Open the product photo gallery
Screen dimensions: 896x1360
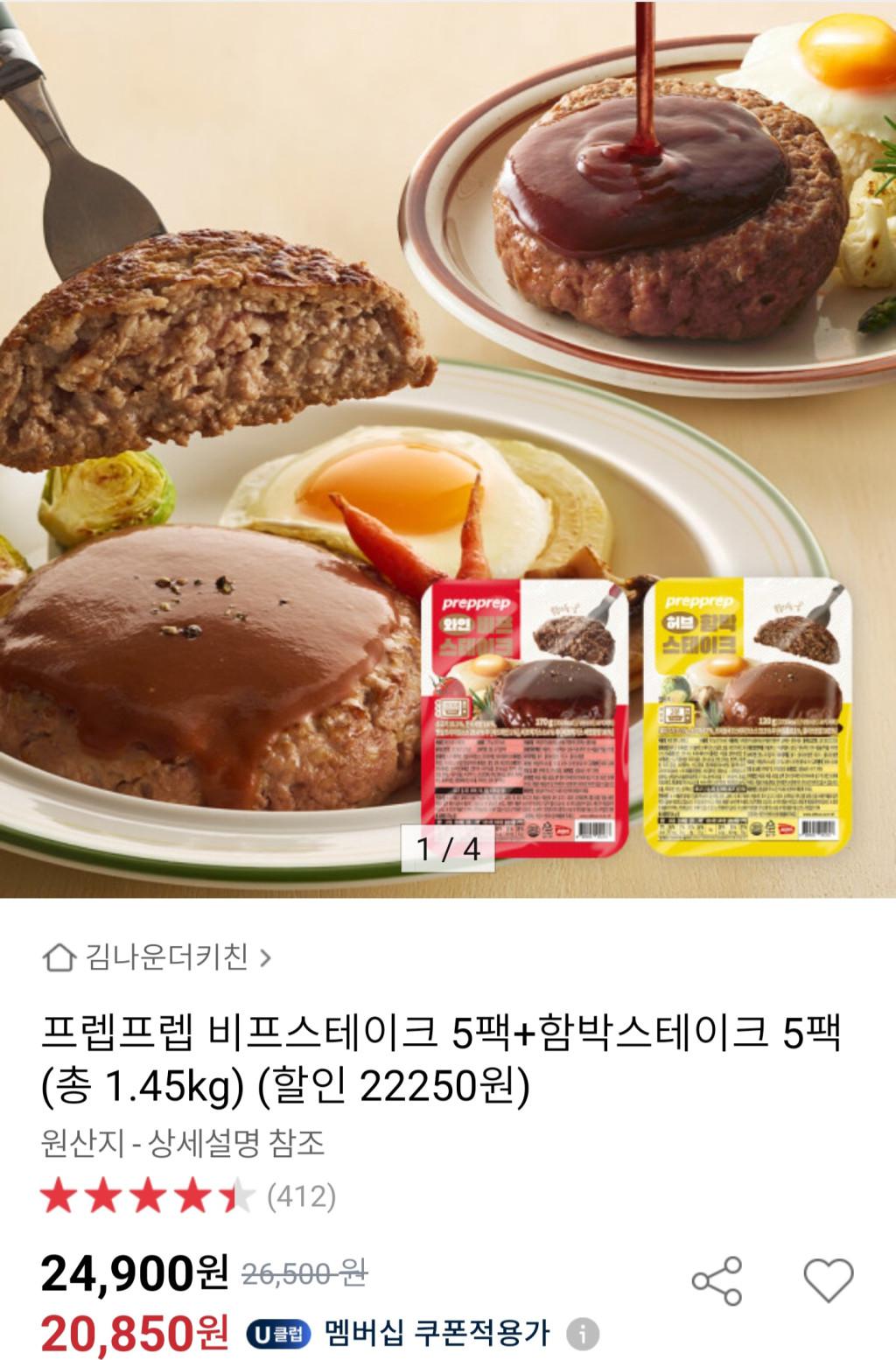point(448,438)
